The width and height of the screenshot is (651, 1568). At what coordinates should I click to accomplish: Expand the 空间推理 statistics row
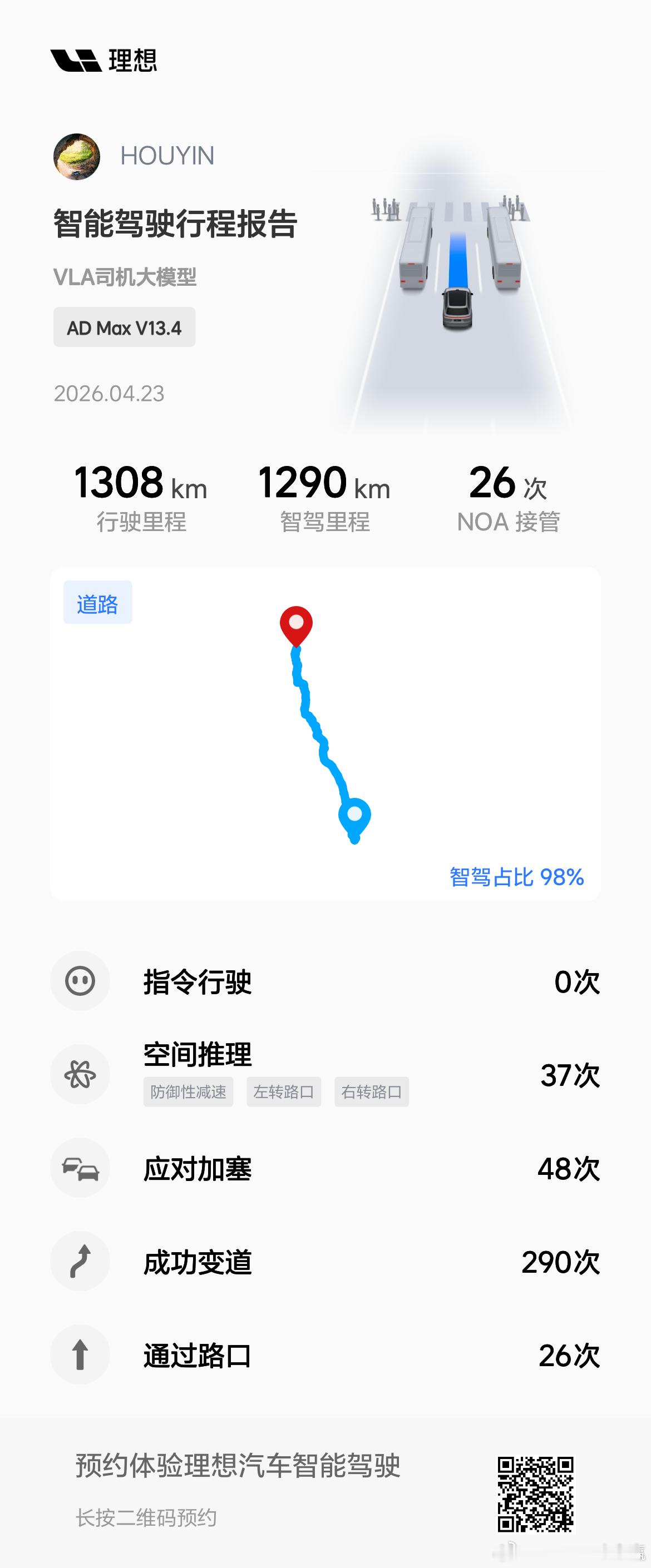(x=325, y=1074)
